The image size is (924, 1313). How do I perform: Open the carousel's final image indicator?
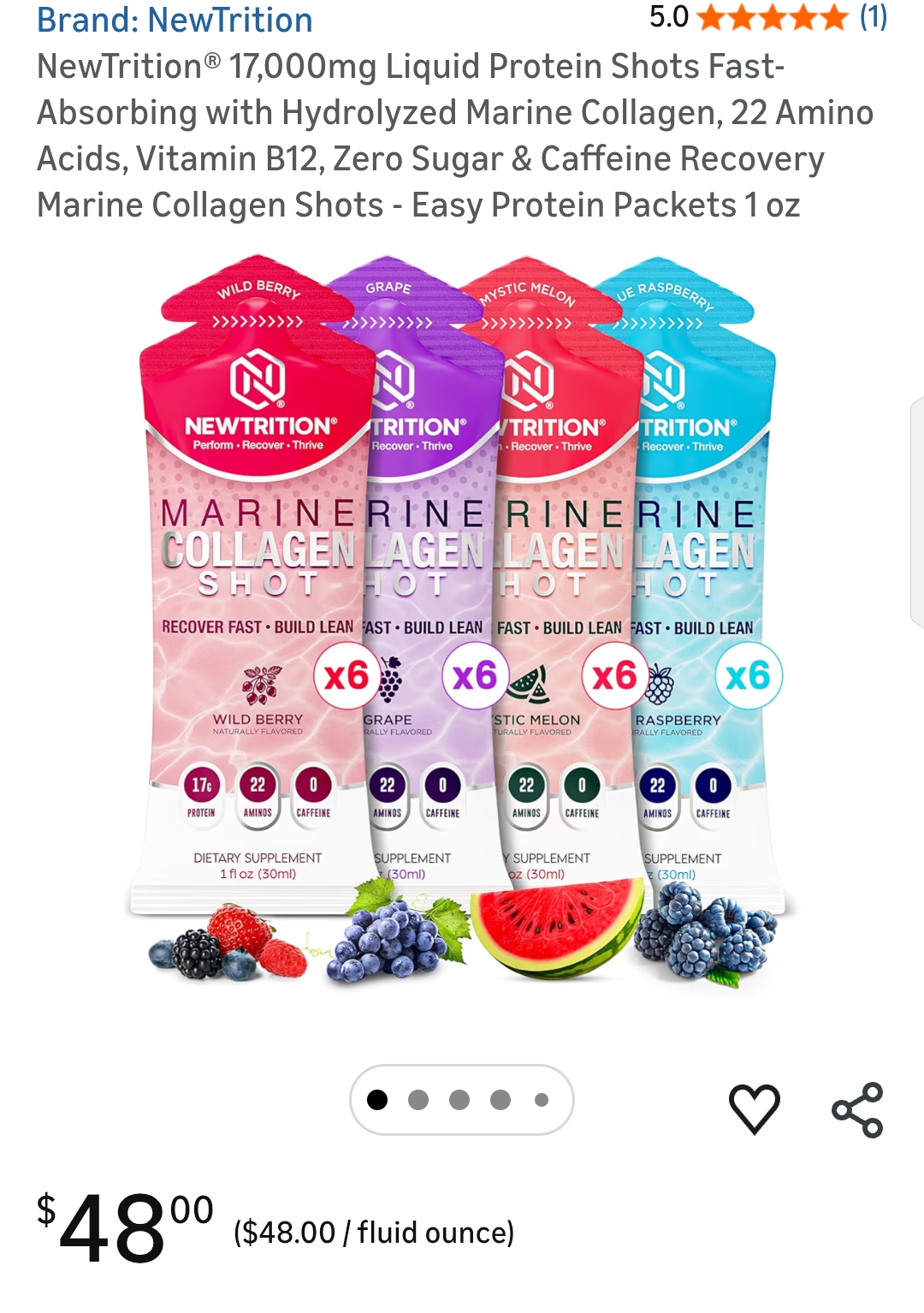point(541,1098)
